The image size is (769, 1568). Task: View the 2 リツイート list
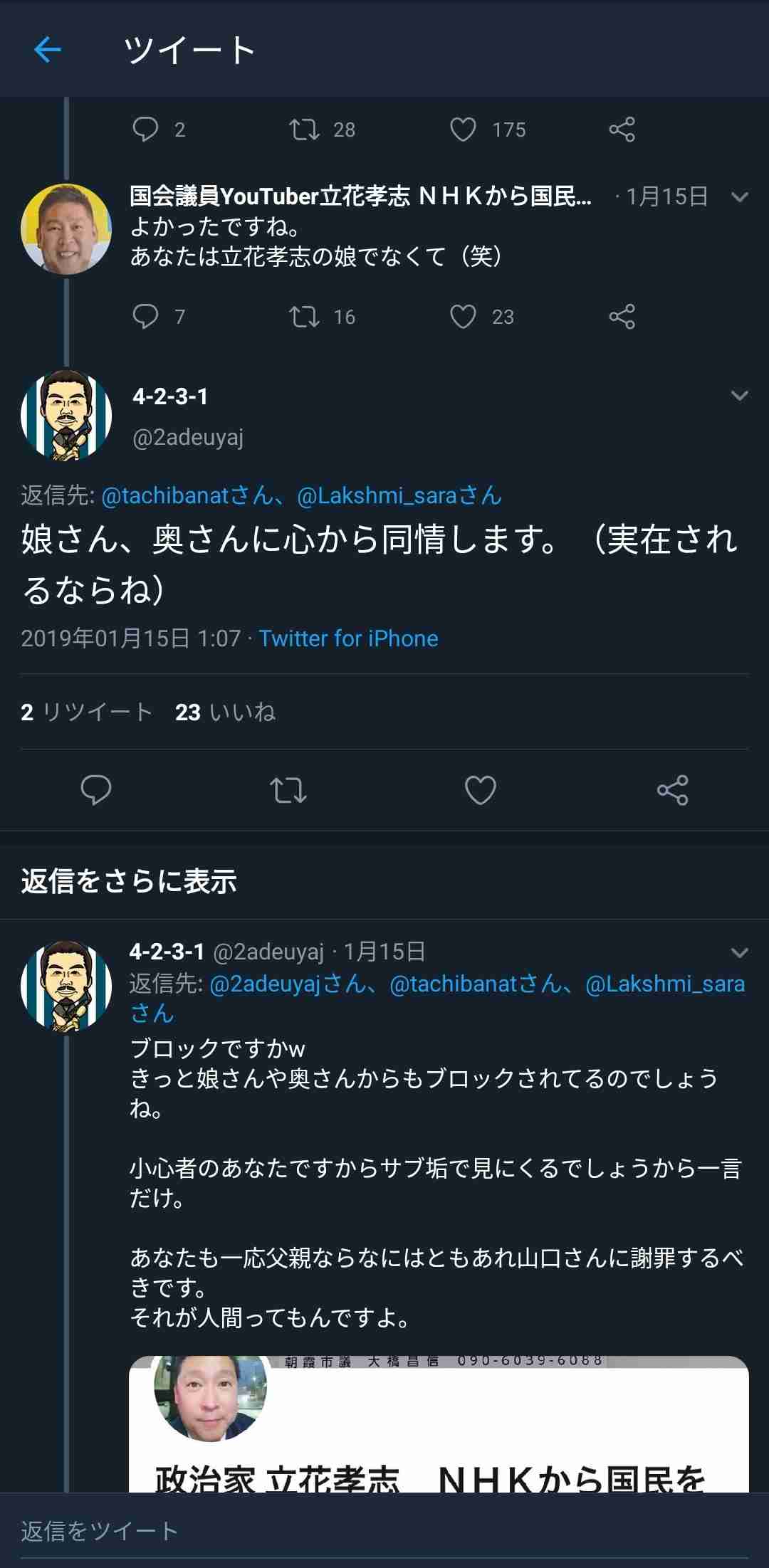(87, 712)
